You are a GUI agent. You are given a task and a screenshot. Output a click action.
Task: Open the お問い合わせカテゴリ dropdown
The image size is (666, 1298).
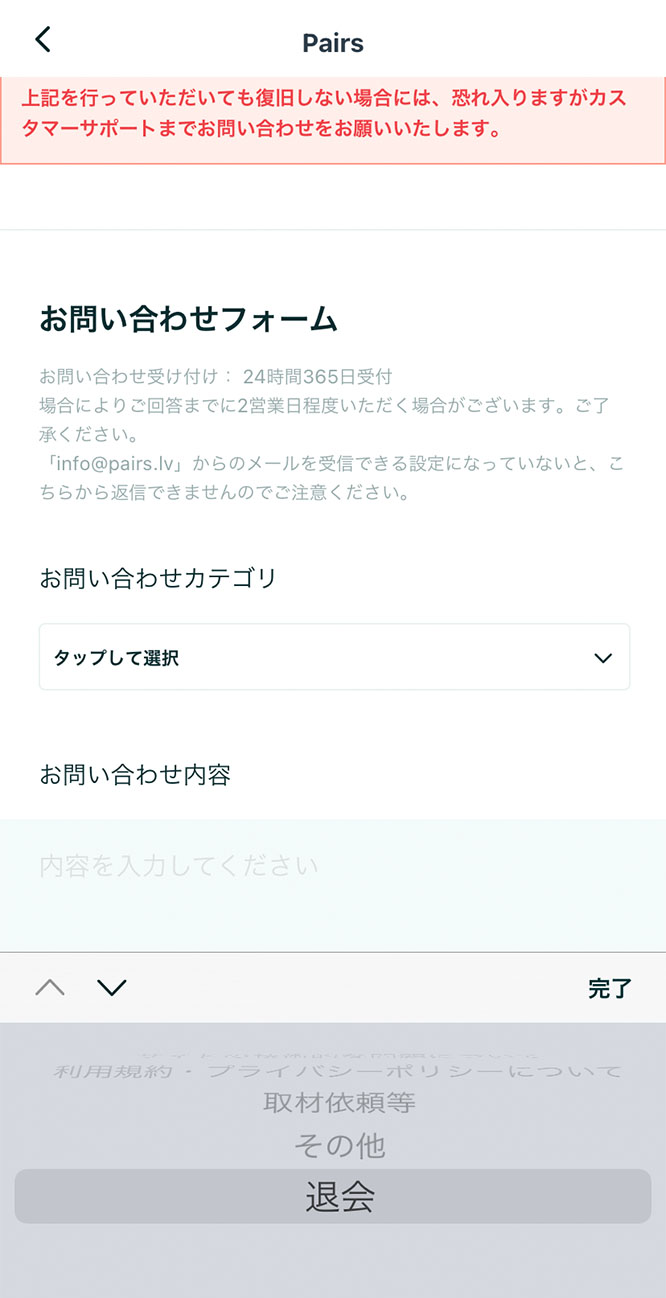click(x=334, y=657)
